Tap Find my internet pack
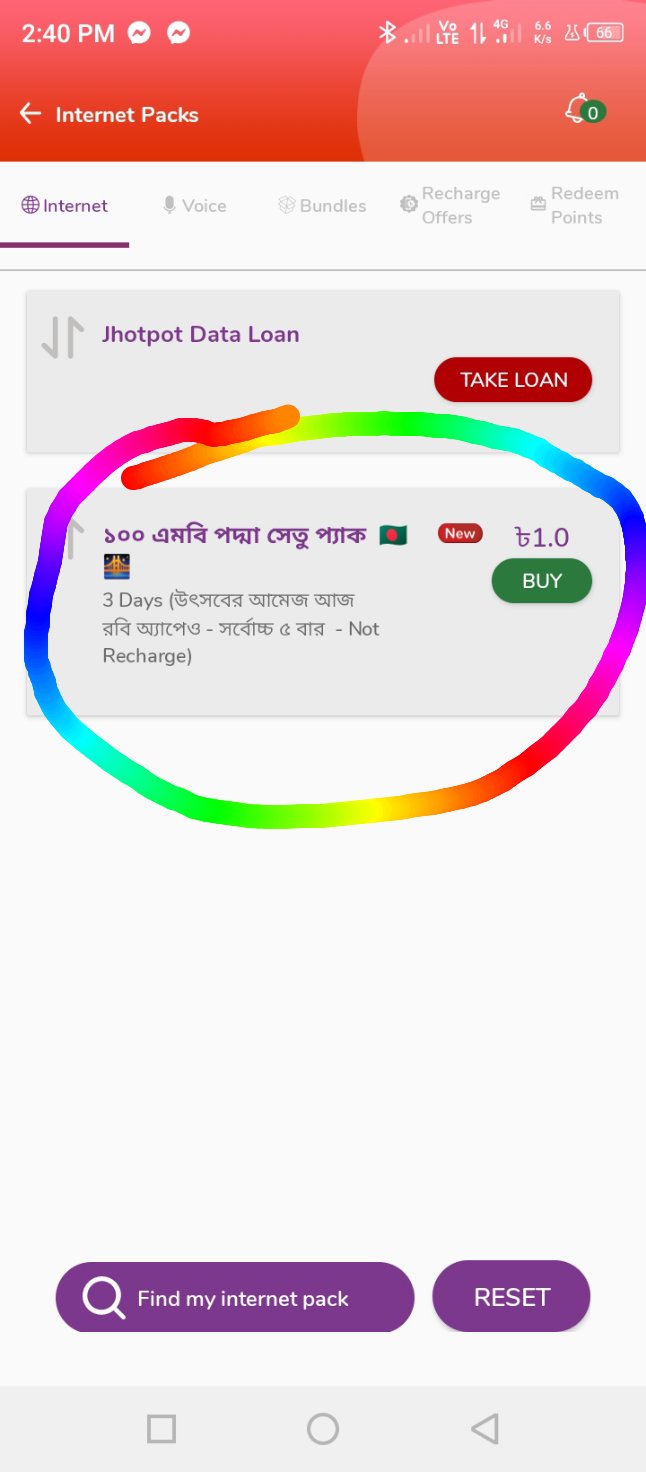This screenshot has height=1472, width=646. tap(235, 1297)
